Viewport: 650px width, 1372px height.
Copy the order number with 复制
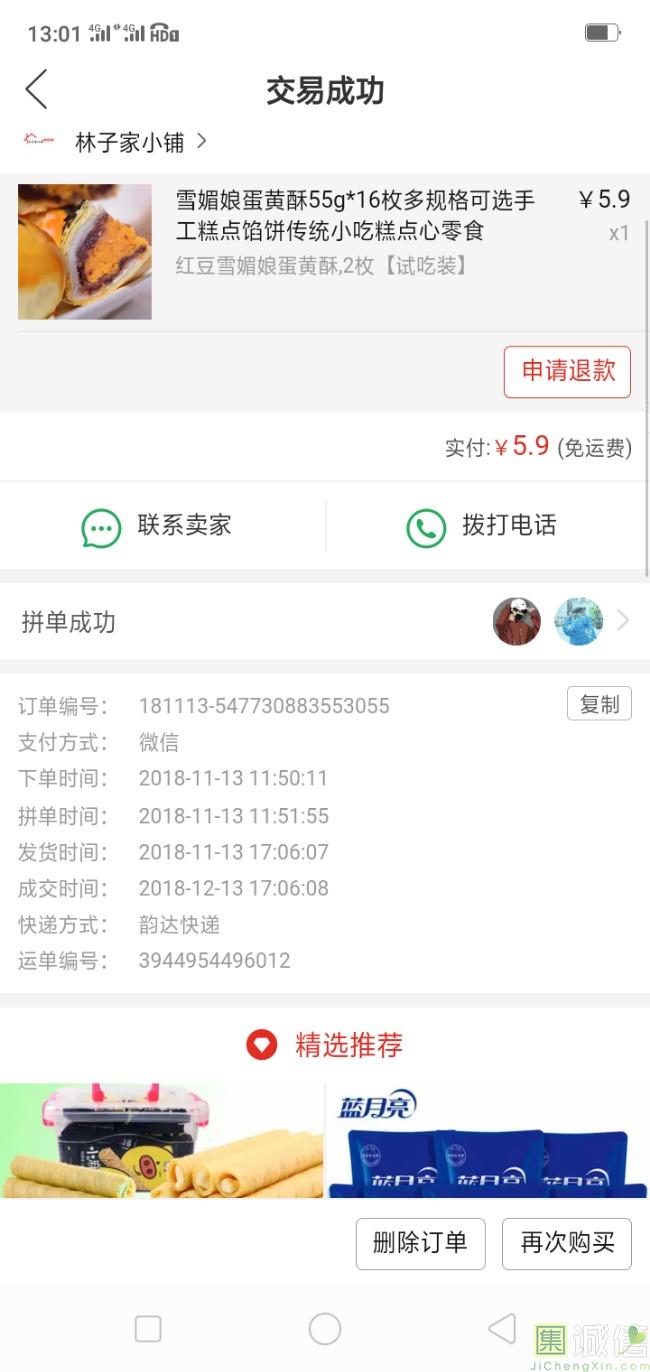coord(599,704)
